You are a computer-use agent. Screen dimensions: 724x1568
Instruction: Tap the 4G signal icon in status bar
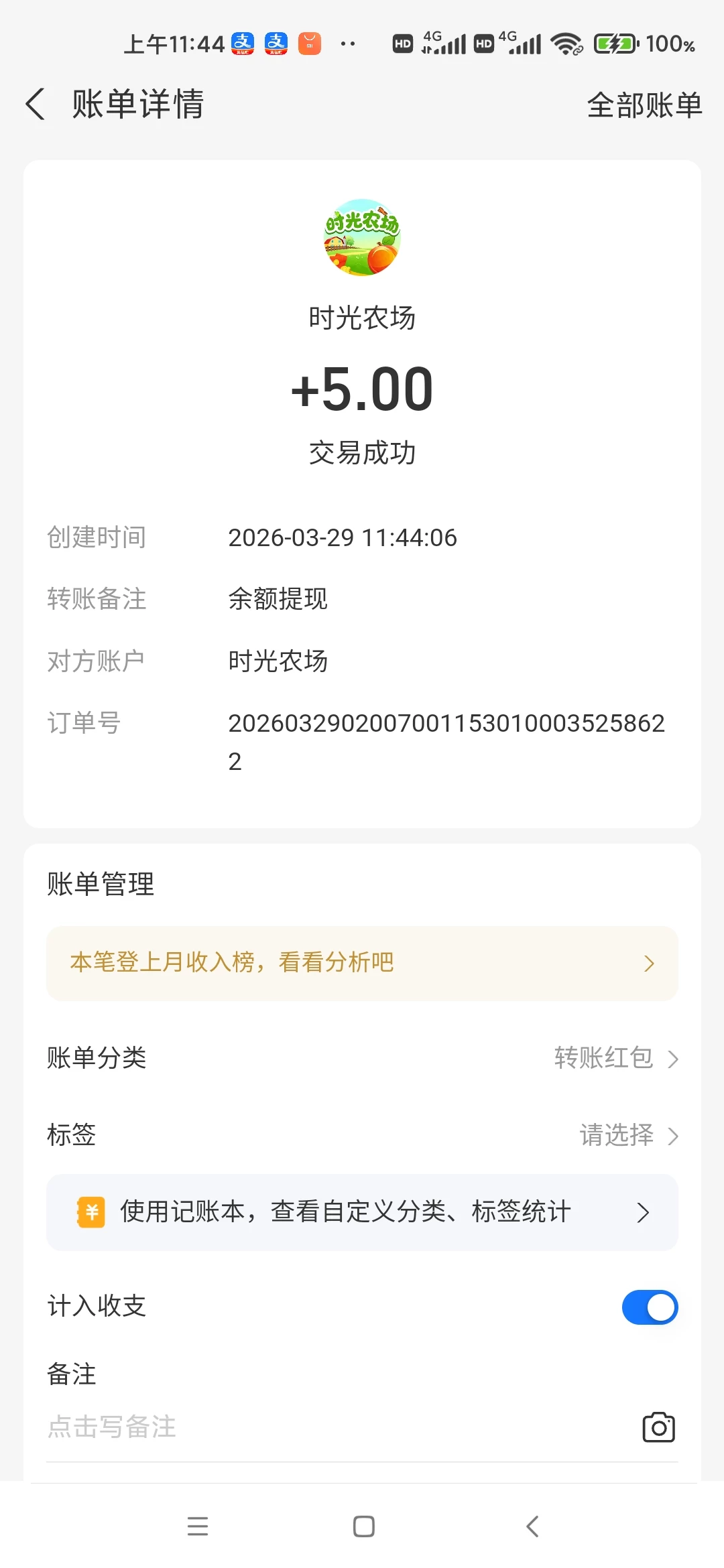[444, 43]
